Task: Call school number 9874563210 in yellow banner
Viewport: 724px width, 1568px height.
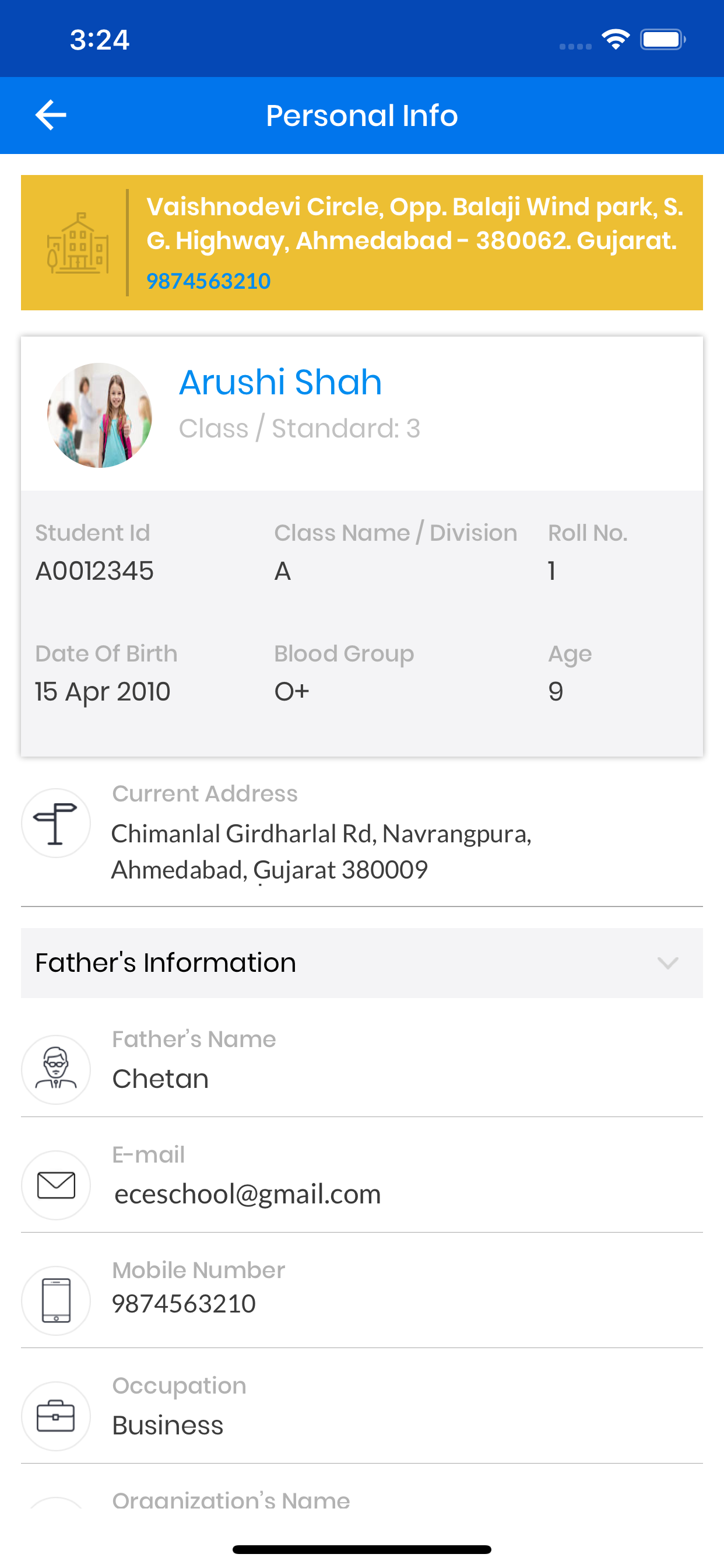Action: click(x=208, y=281)
